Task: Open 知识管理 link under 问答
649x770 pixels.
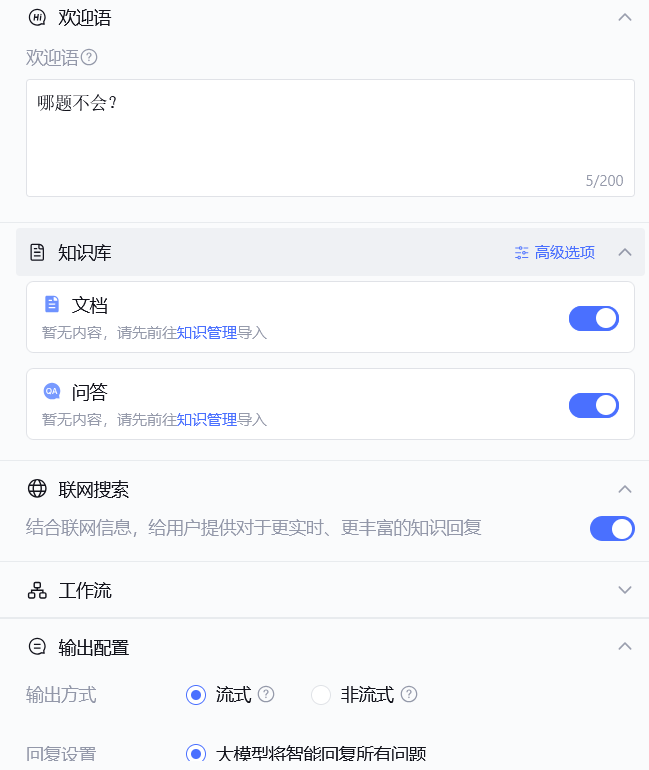Action: pyautogui.click(x=207, y=420)
